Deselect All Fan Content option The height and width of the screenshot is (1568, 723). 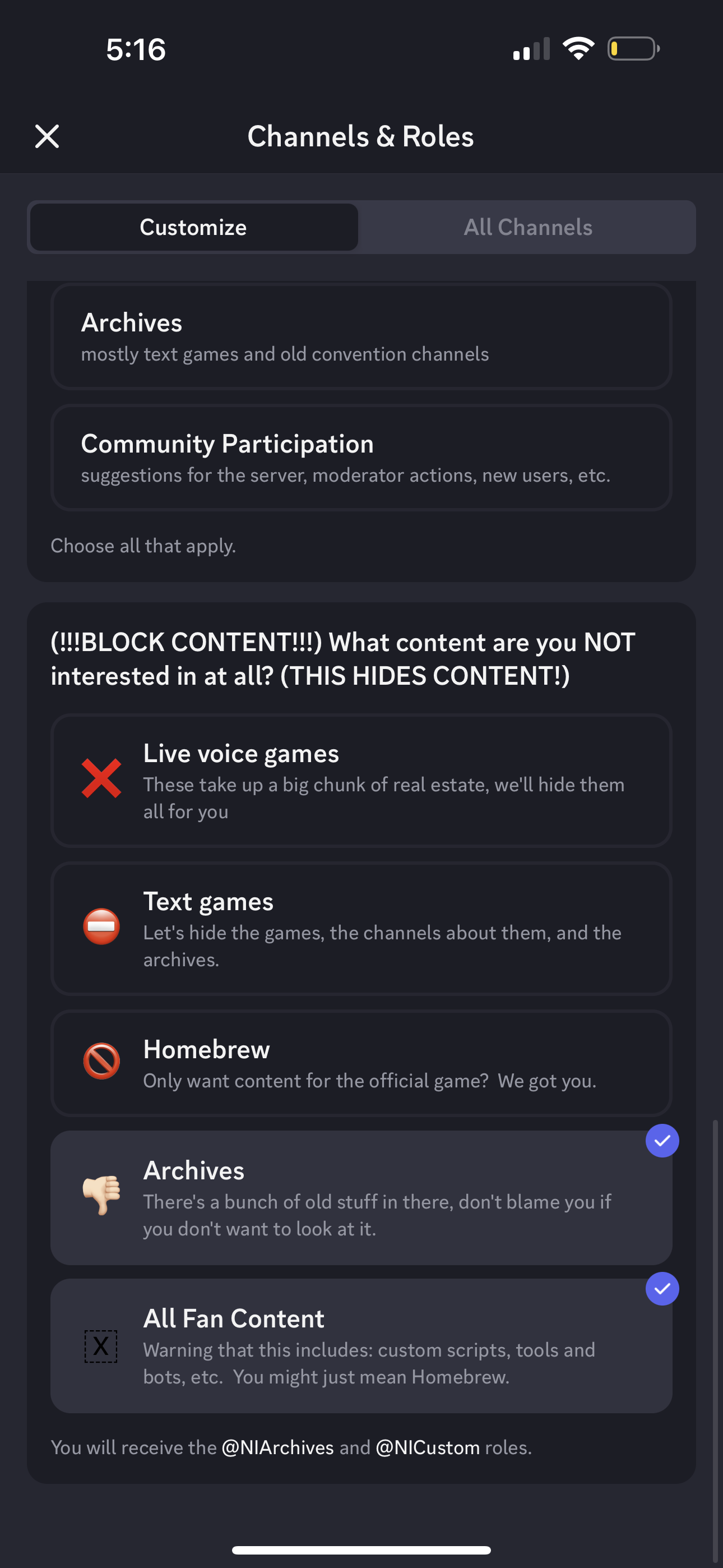(x=361, y=1345)
